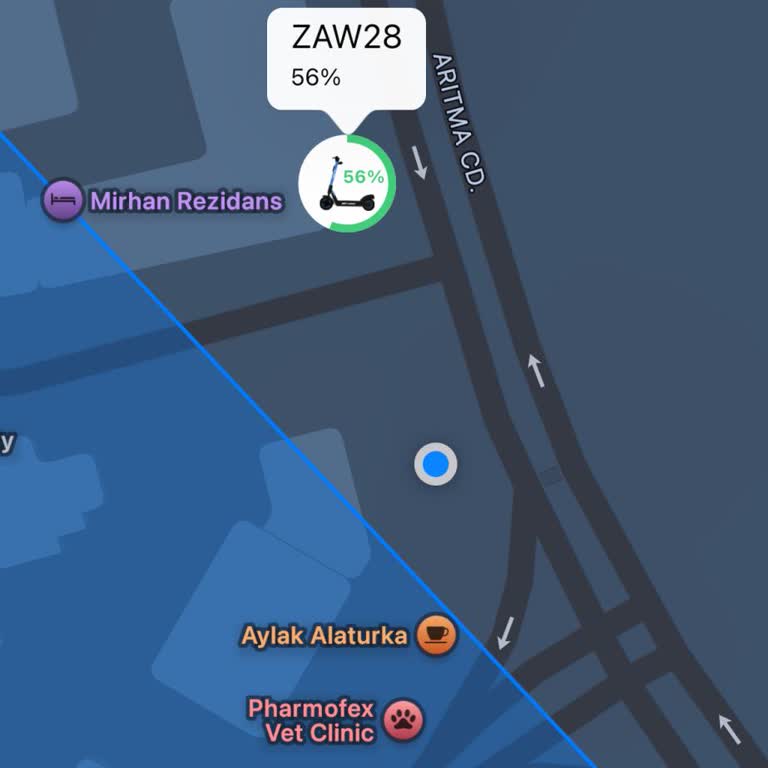Select the scooter marker showing 56%
The width and height of the screenshot is (768, 768).
pyautogui.click(x=347, y=184)
